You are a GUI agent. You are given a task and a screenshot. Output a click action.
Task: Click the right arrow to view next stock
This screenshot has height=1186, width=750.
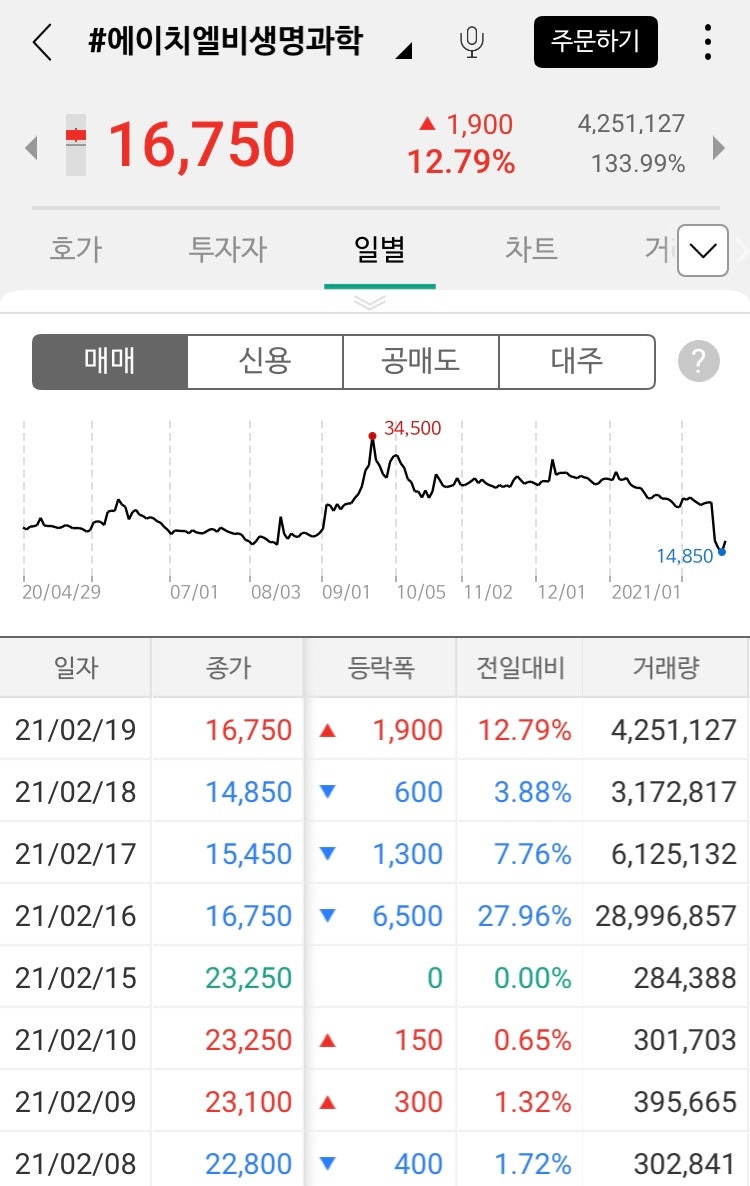click(x=718, y=147)
